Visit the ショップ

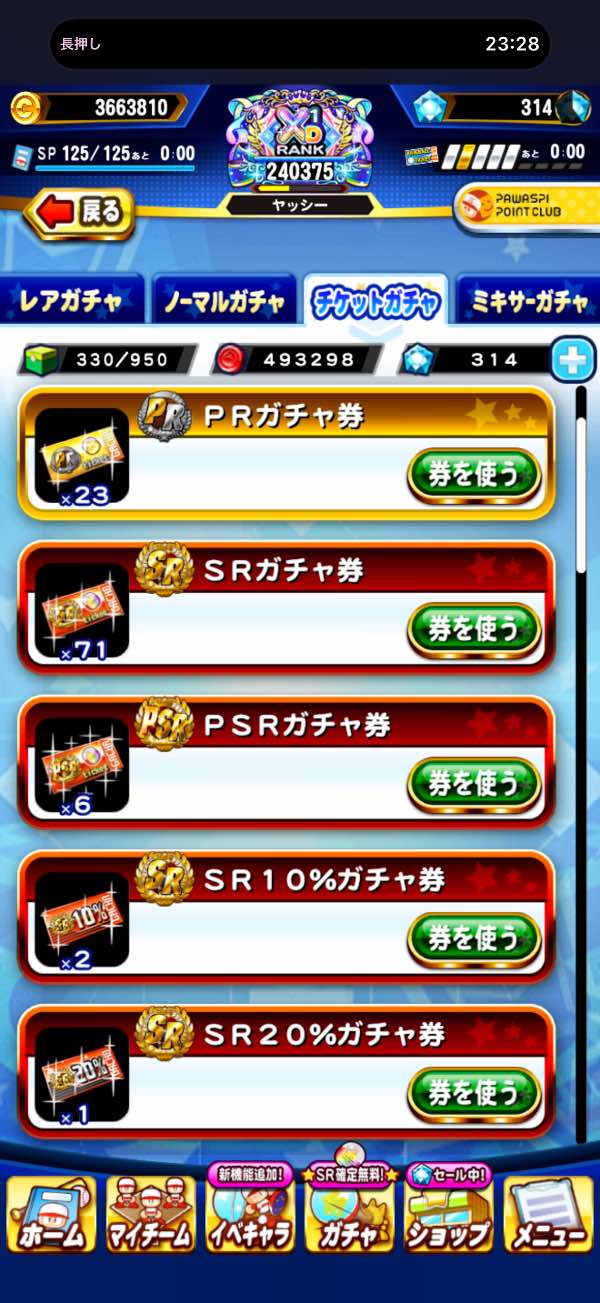point(448,1214)
